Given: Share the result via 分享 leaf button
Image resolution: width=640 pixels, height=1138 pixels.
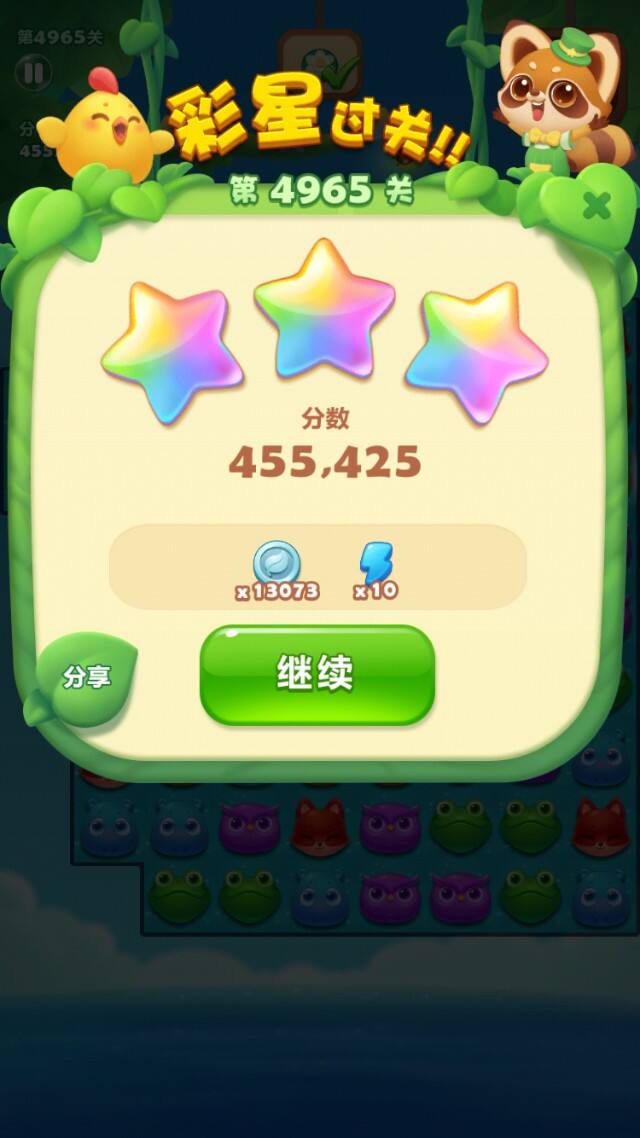Looking at the screenshot, I should [x=87, y=677].
